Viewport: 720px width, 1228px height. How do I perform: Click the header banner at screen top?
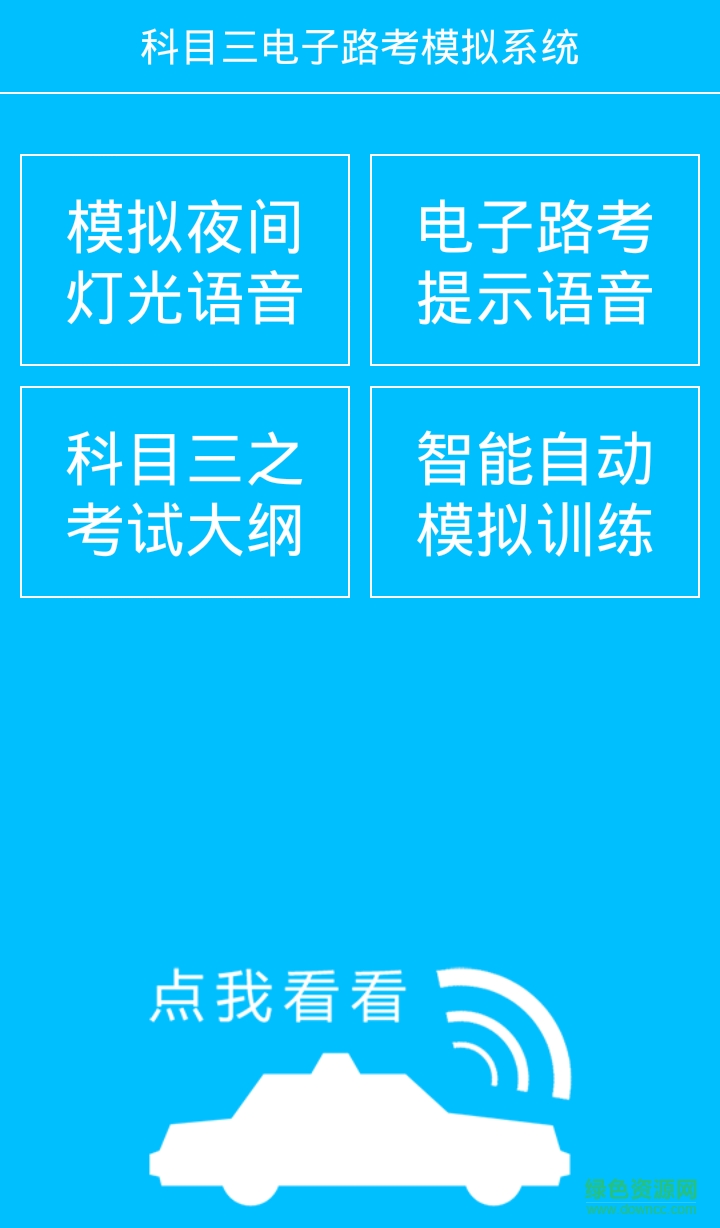(360, 46)
